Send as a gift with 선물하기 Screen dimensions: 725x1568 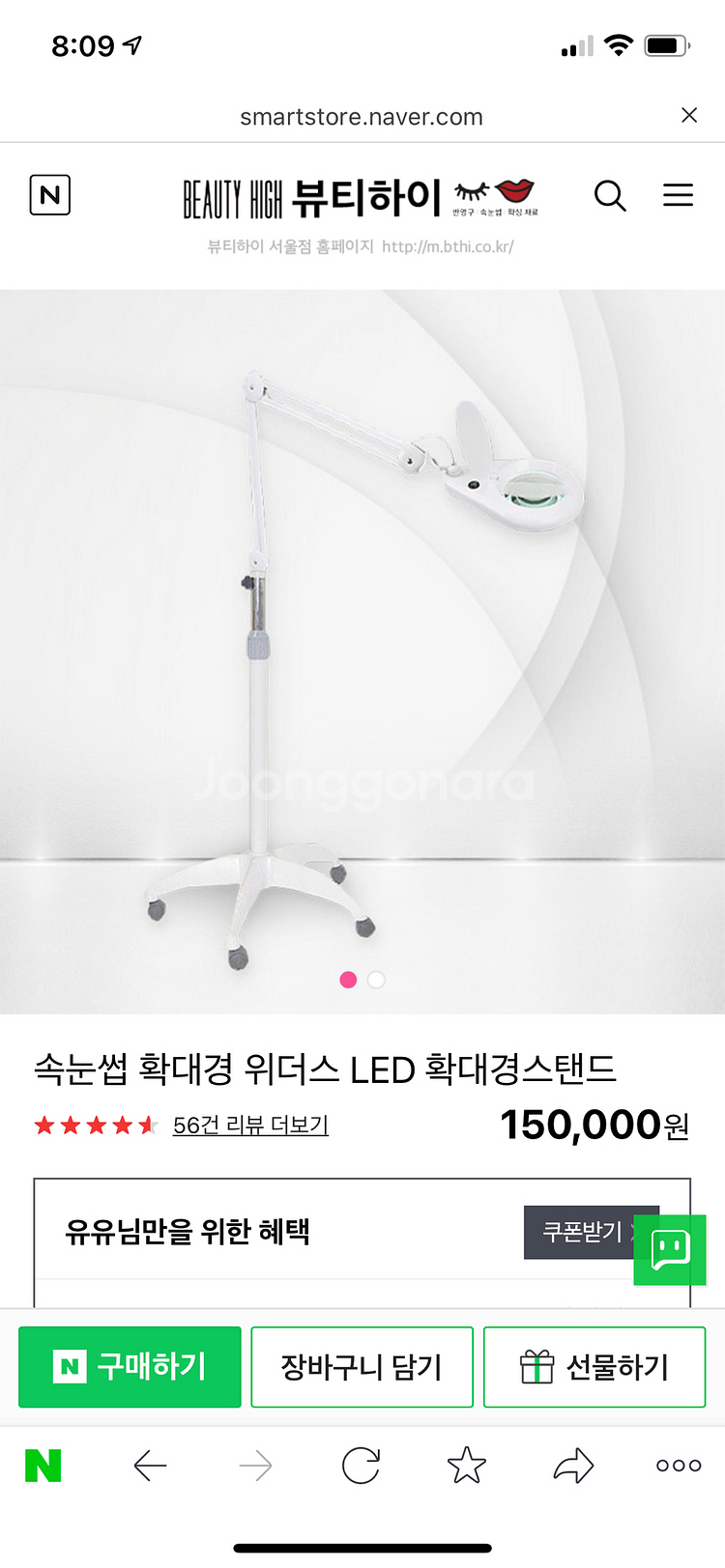tap(594, 1366)
